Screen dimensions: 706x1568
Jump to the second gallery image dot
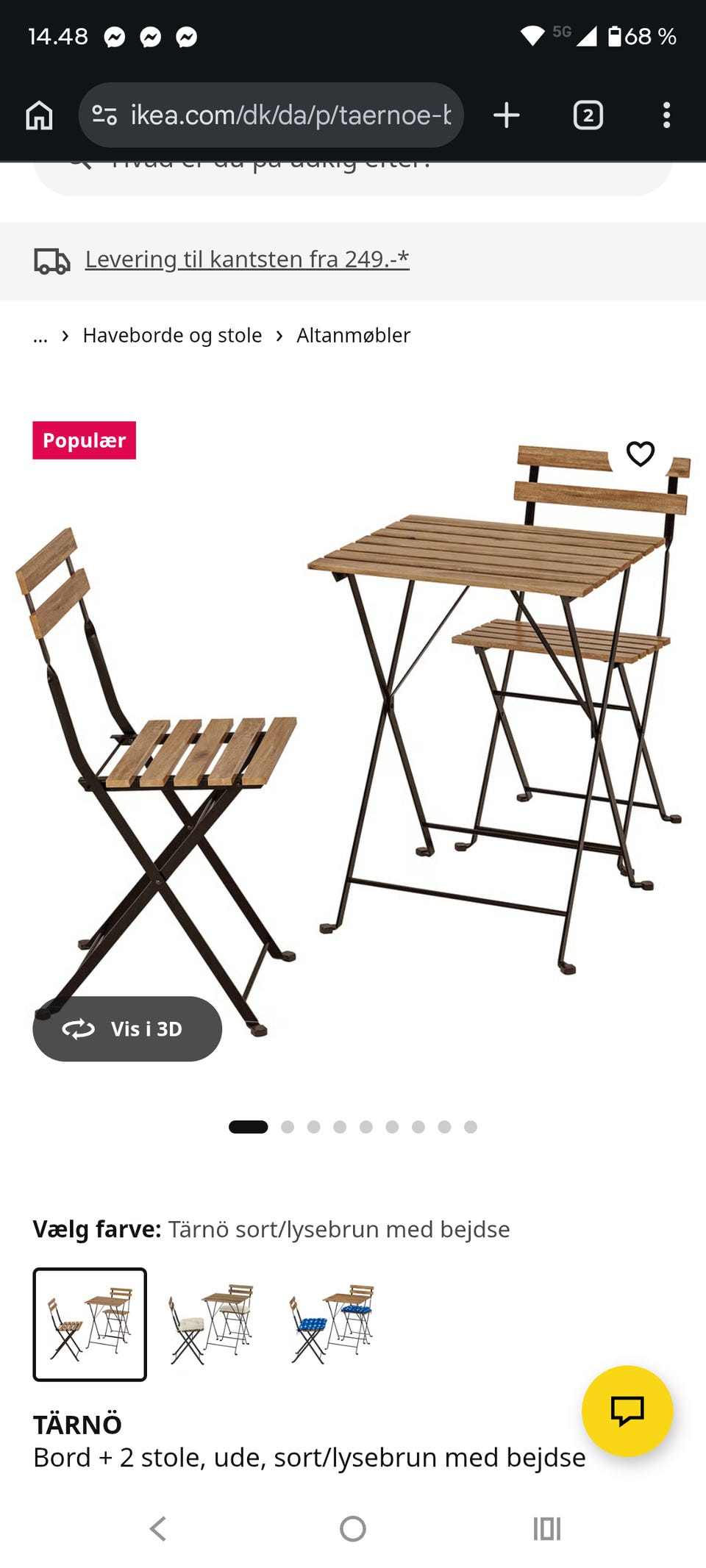pos(288,1127)
